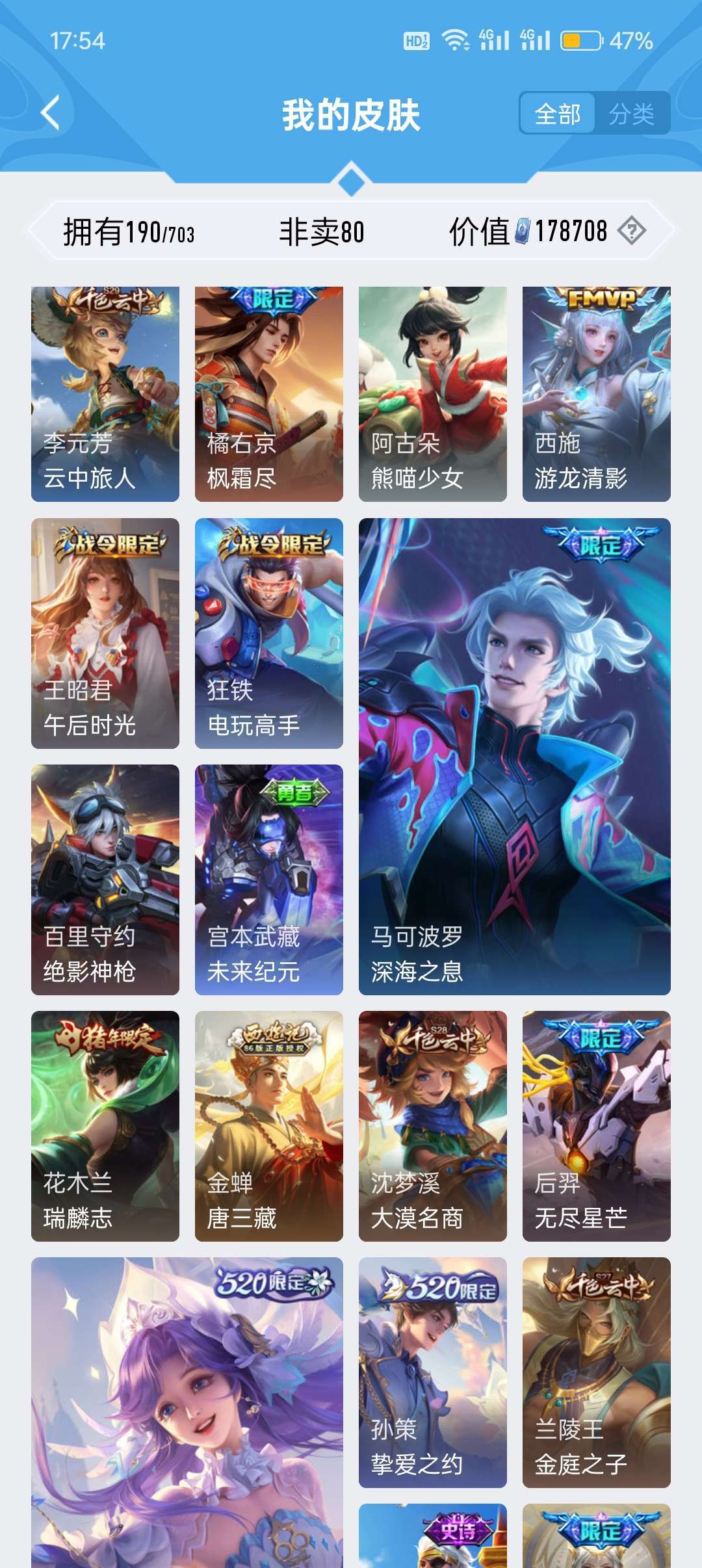Switch to the 分类 tab

click(x=631, y=114)
